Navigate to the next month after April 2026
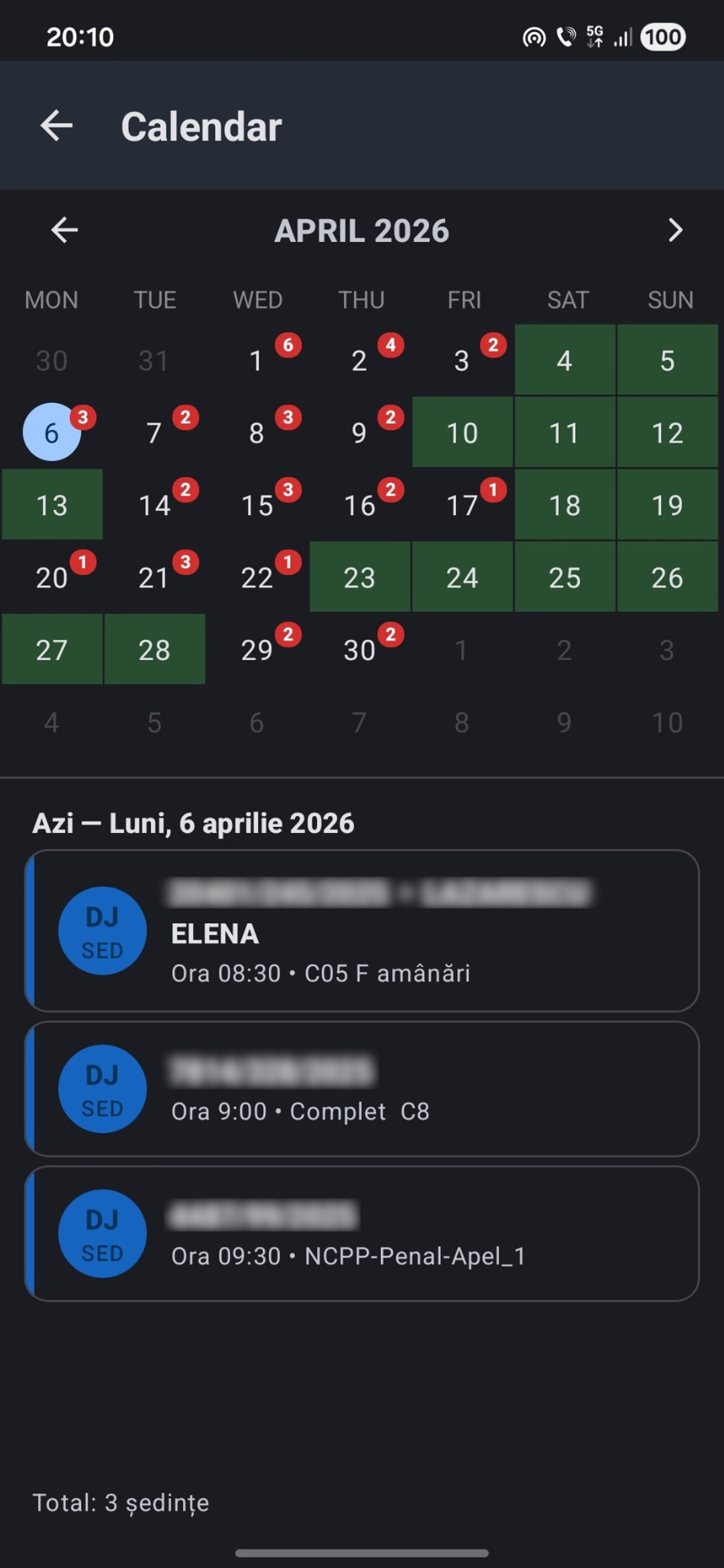 [675, 230]
